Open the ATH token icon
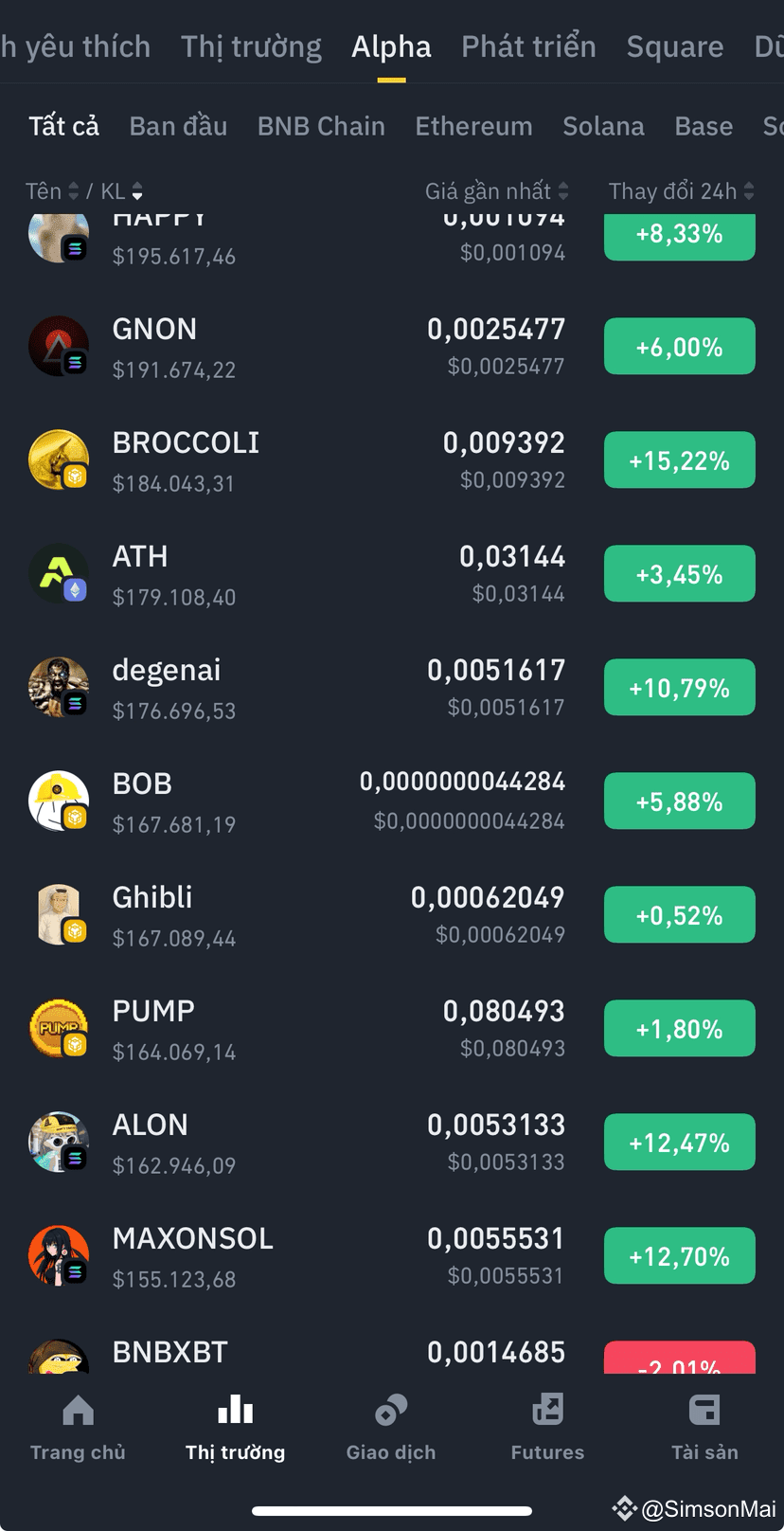 tap(59, 573)
